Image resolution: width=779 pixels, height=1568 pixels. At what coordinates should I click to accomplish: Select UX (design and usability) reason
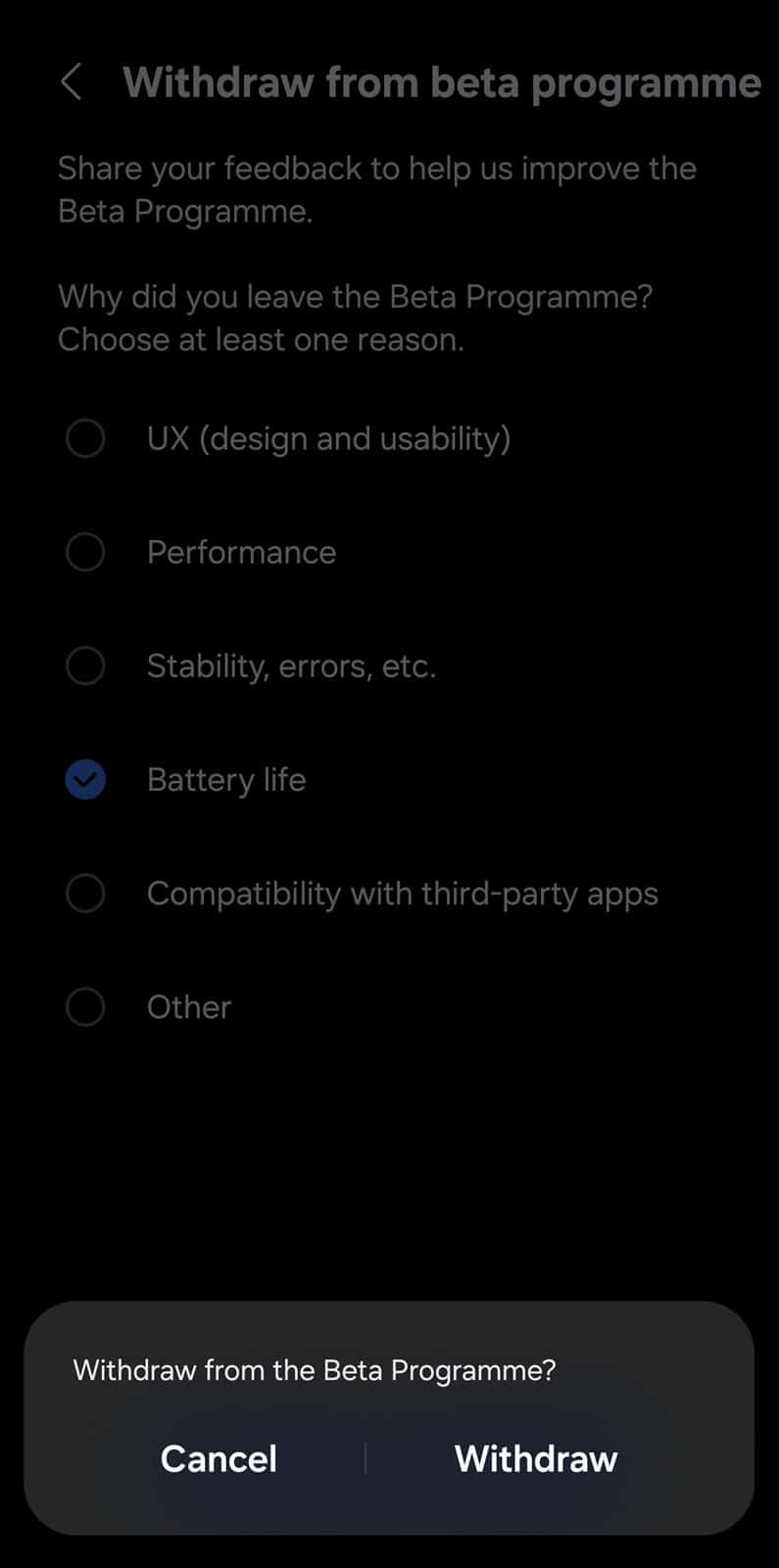click(85, 438)
